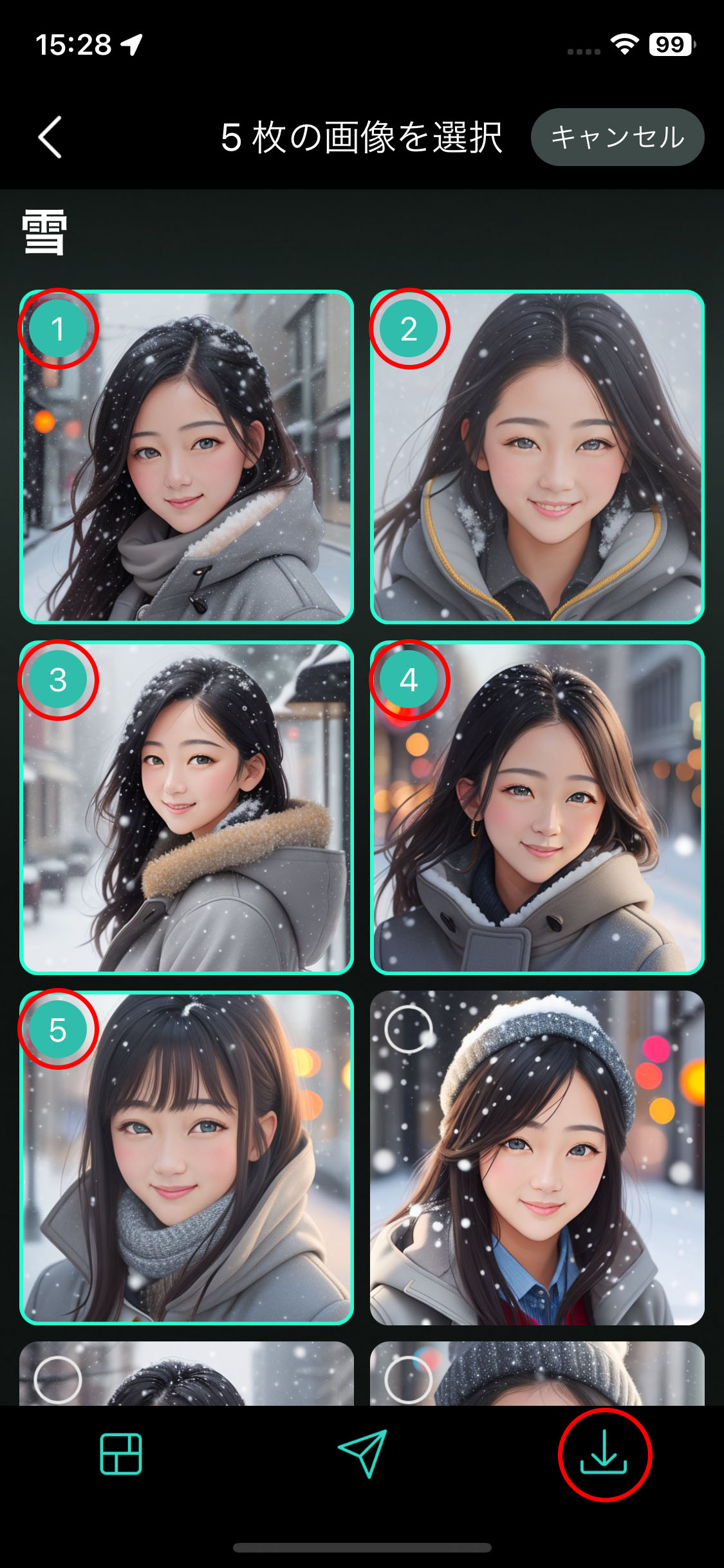Screen dimensions: 724x1568
Task: Deselect the image numbered 2
Action: 409,329
